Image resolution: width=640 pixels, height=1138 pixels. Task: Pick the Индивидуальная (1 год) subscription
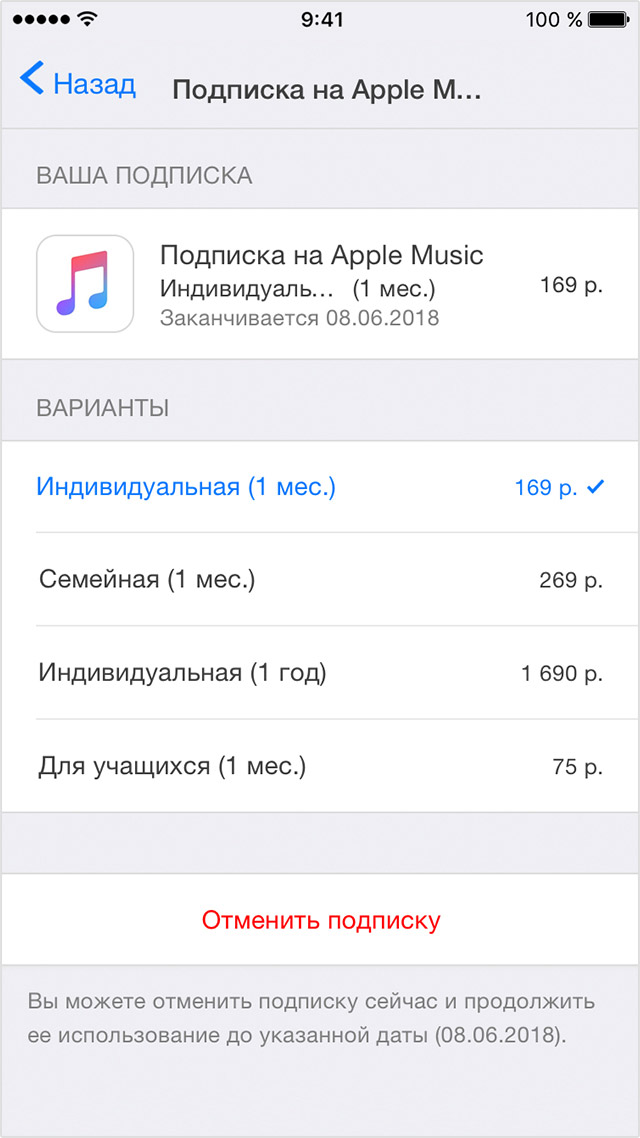pyautogui.click(x=183, y=673)
